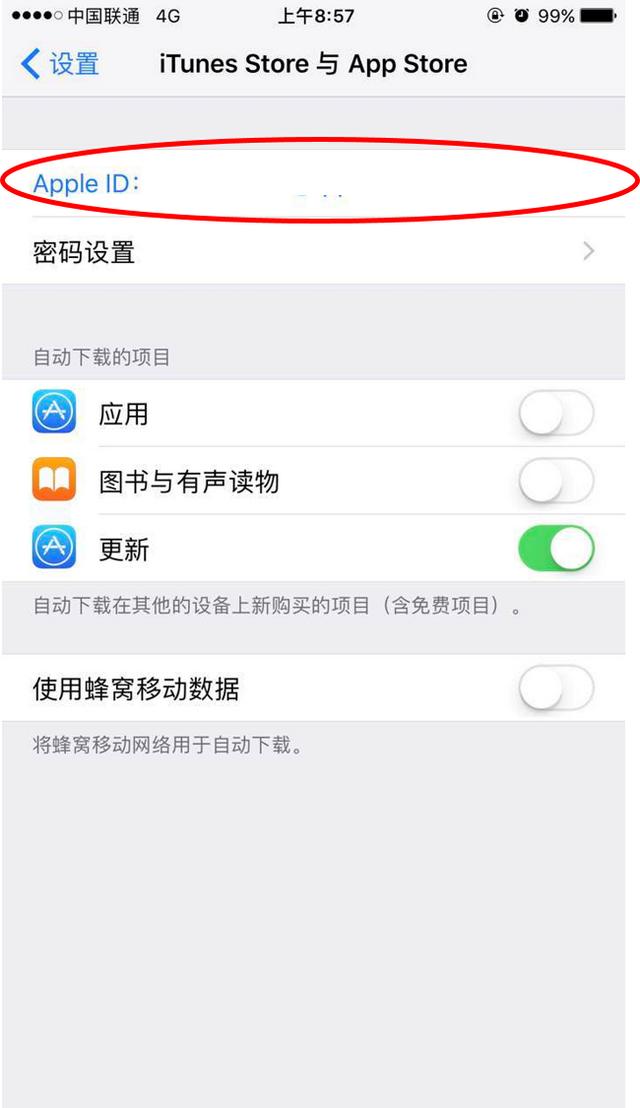Viewport: 640px width, 1108px height.
Task: Disable automatic 更新 downloads
Action: click(x=557, y=548)
